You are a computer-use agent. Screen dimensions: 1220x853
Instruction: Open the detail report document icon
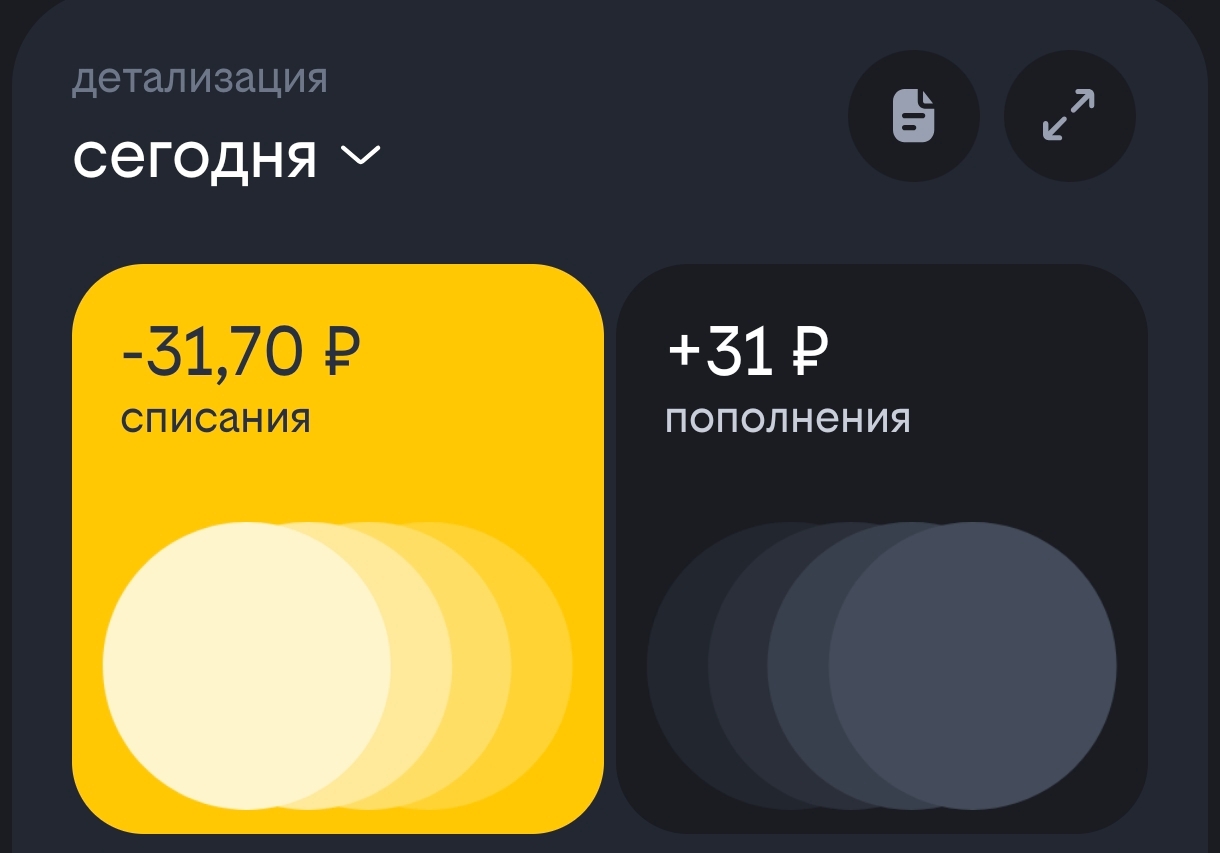tap(913, 116)
